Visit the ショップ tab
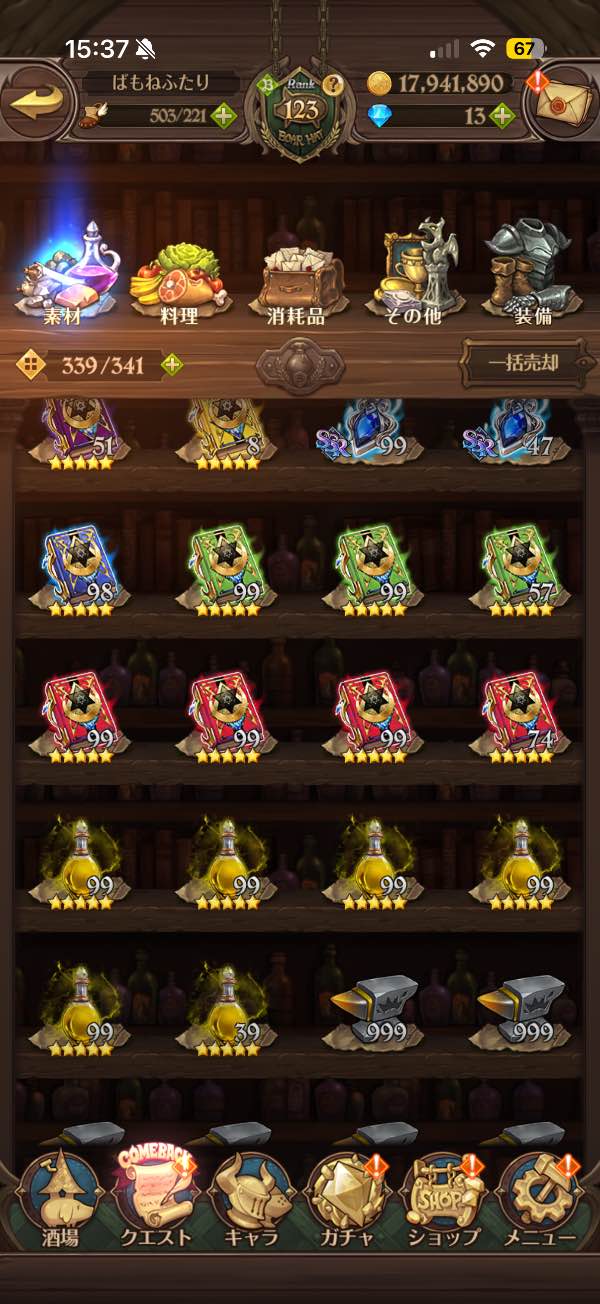The image size is (600, 1304). [x=443, y=1201]
